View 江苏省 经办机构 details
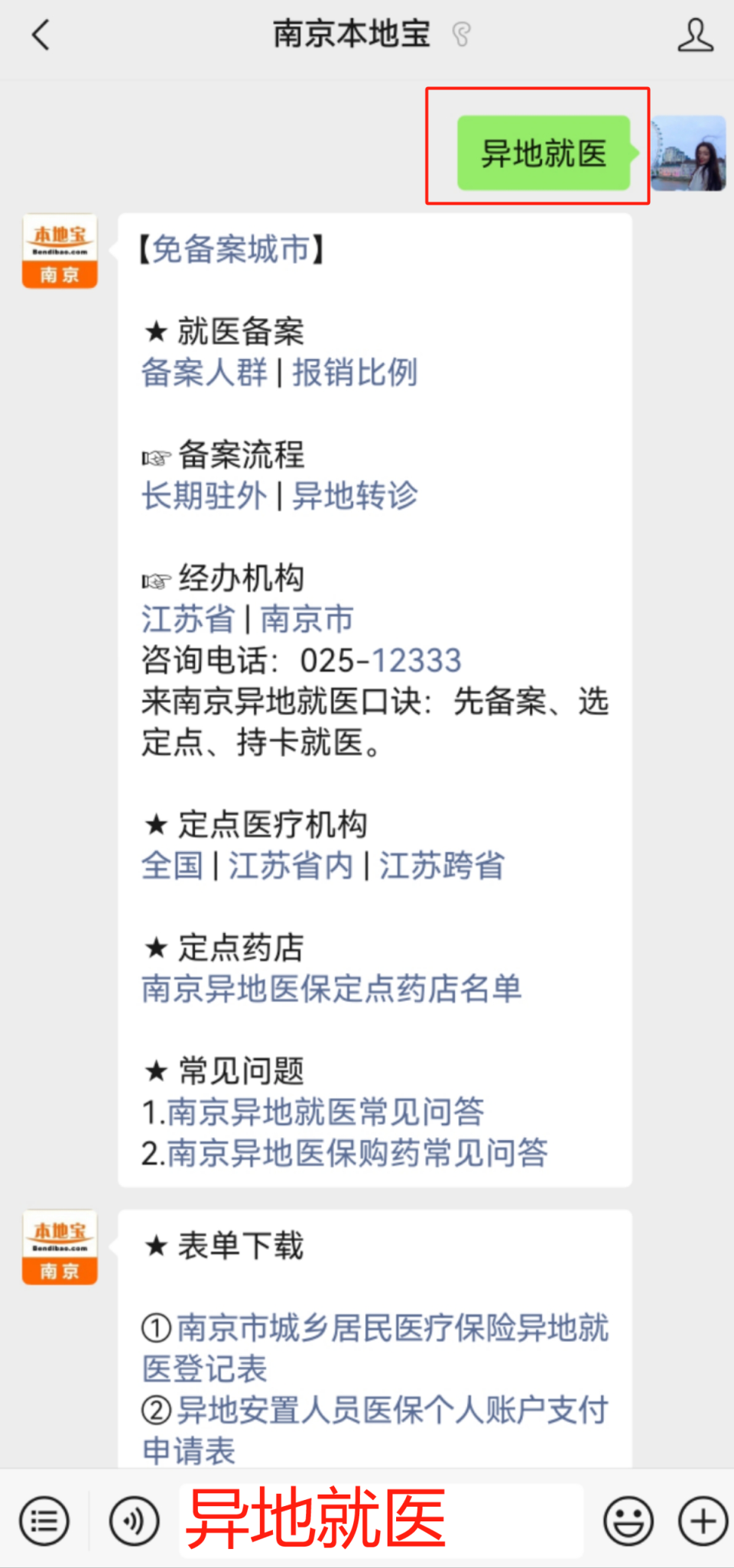Screen dimensions: 734x1568 click(x=188, y=620)
